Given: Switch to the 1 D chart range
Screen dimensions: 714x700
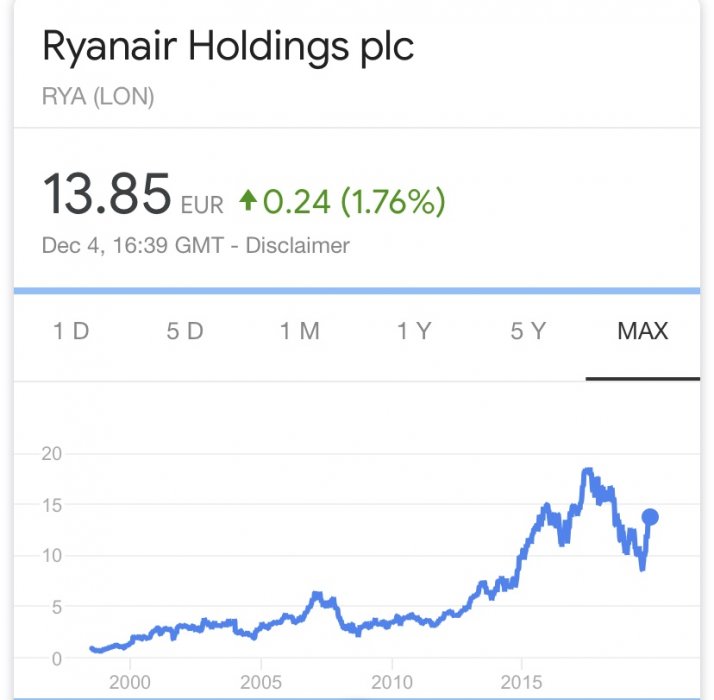Looking at the screenshot, I should (x=71, y=332).
